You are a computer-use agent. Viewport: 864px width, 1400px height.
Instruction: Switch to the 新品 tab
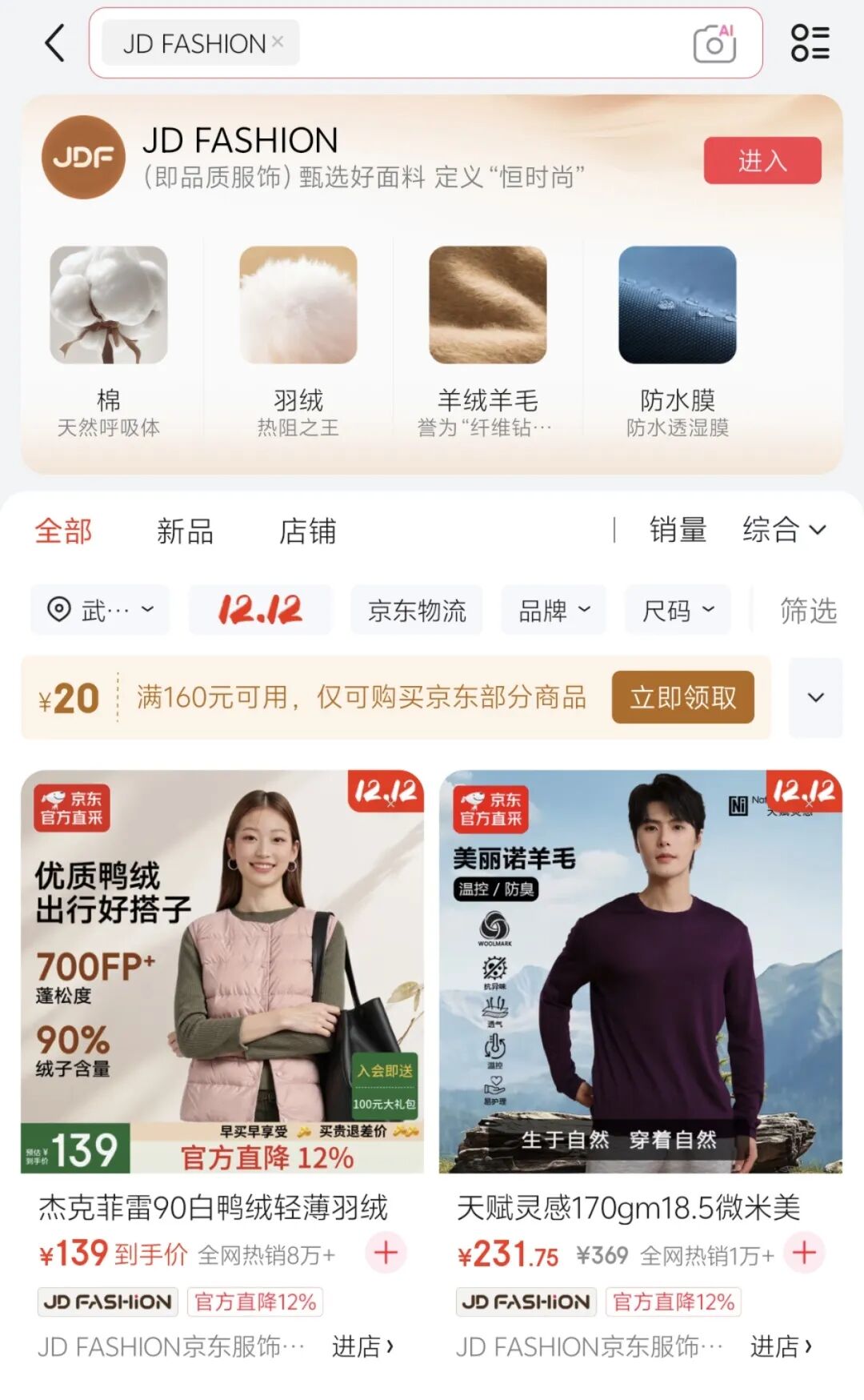[185, 532]
